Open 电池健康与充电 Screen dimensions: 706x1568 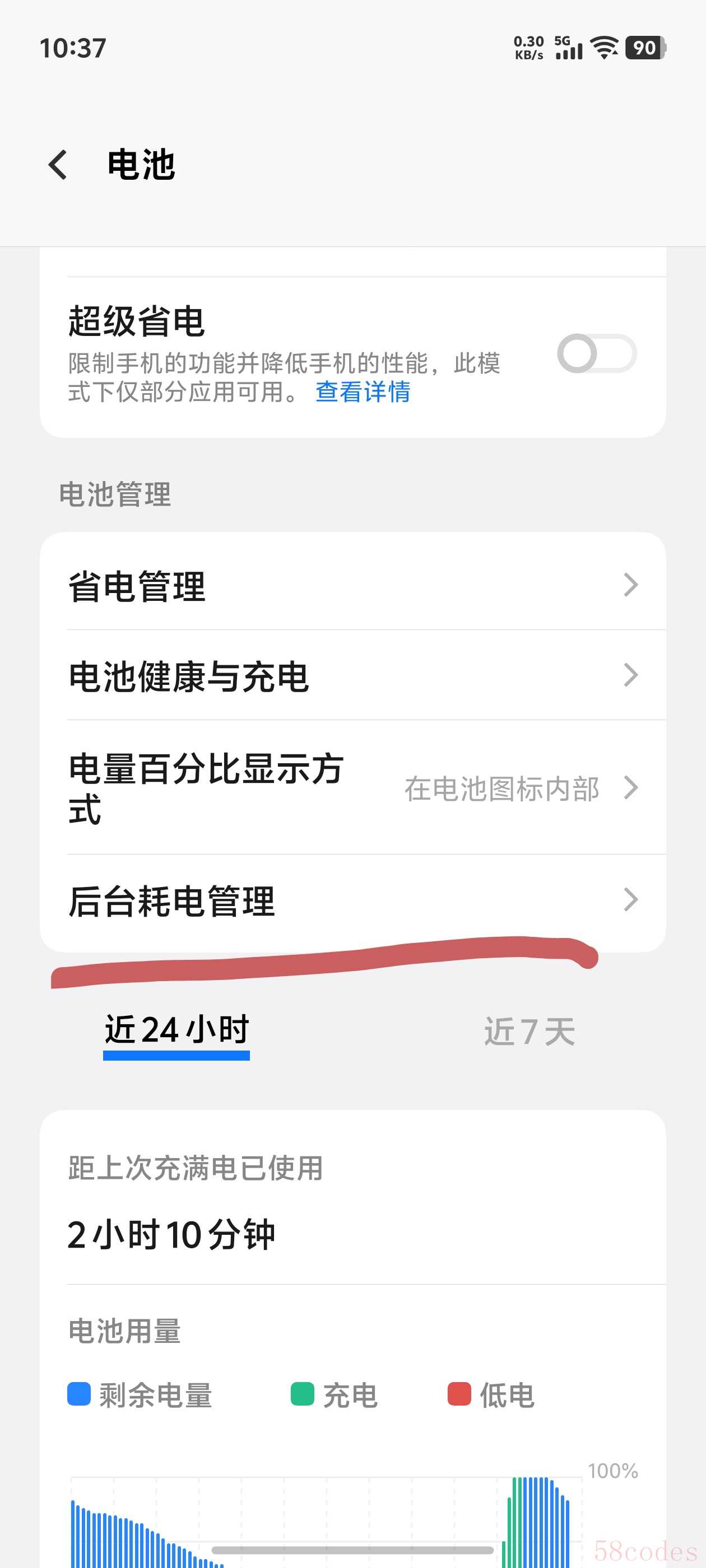(x=352, y=675)
